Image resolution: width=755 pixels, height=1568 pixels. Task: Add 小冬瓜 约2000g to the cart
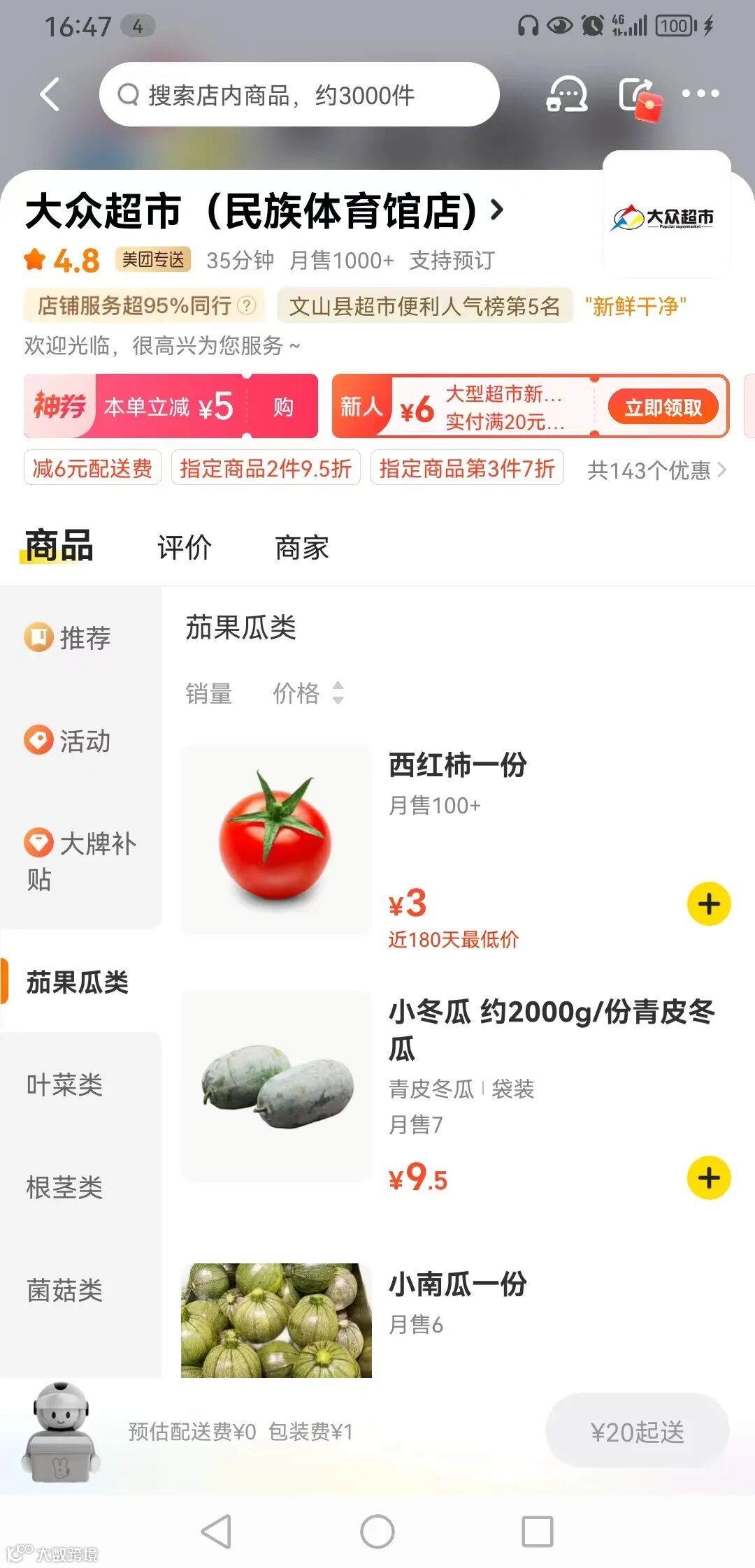click(708, 1177)
